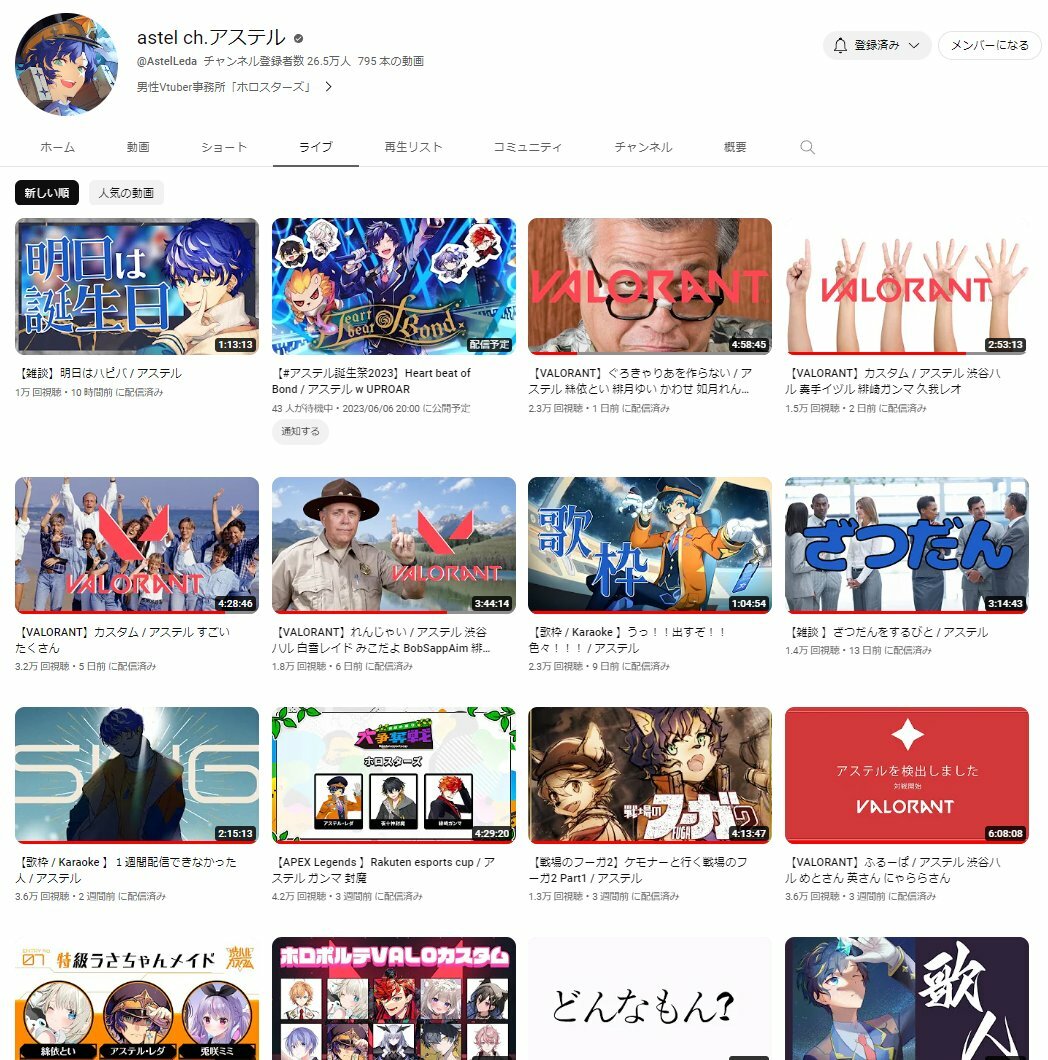This screenshot has height=1060, width=1048.
Task: Open the 明日はハピバ 雑談 stream
Action: pyautogui.click(x=137, y=286)
